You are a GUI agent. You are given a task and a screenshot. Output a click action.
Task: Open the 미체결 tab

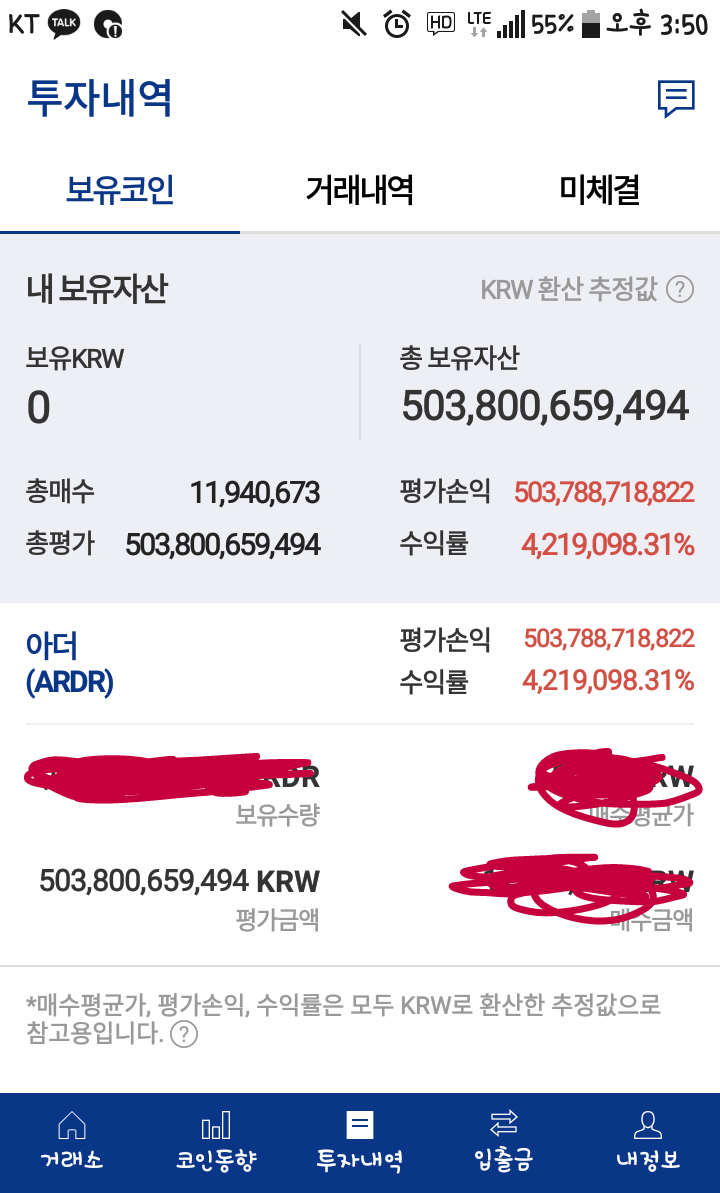(x=600, y=190)
